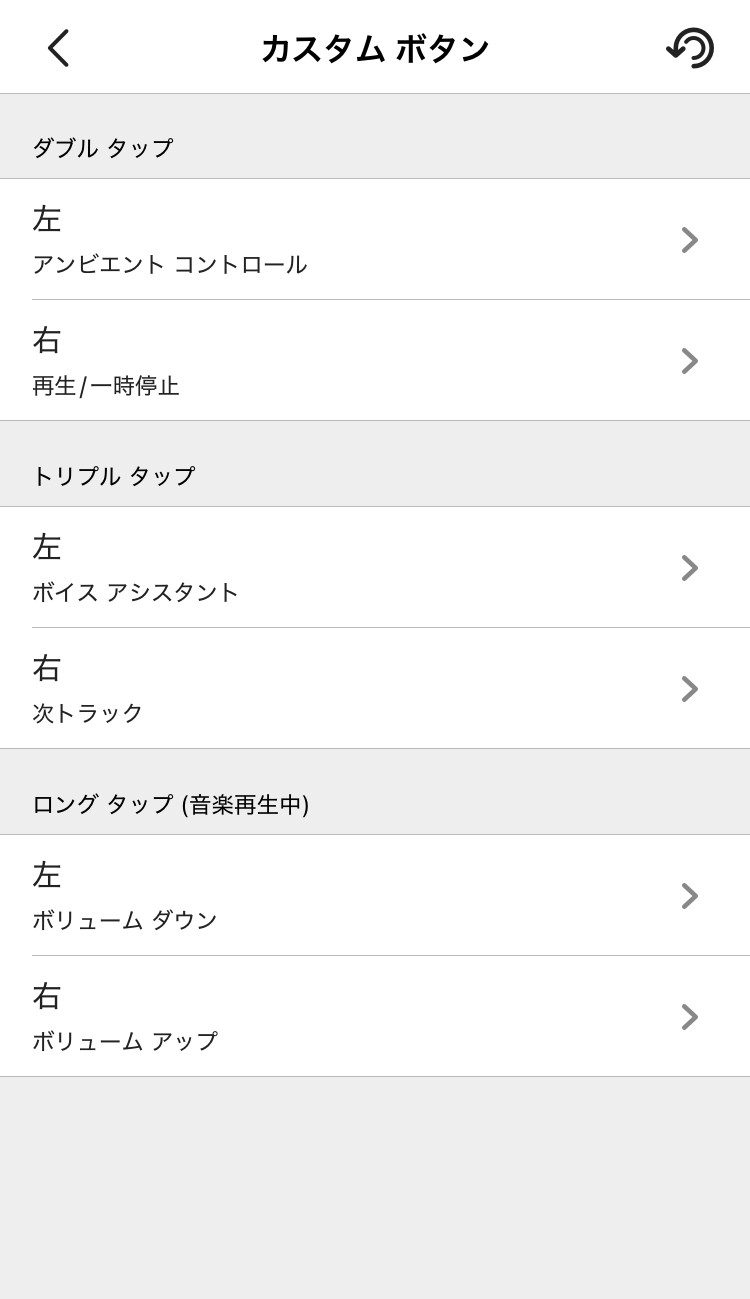Click the chevron next to ボリューム ダウン
The height and width of the screenshot is (1299, 750).
coord(689,896)
